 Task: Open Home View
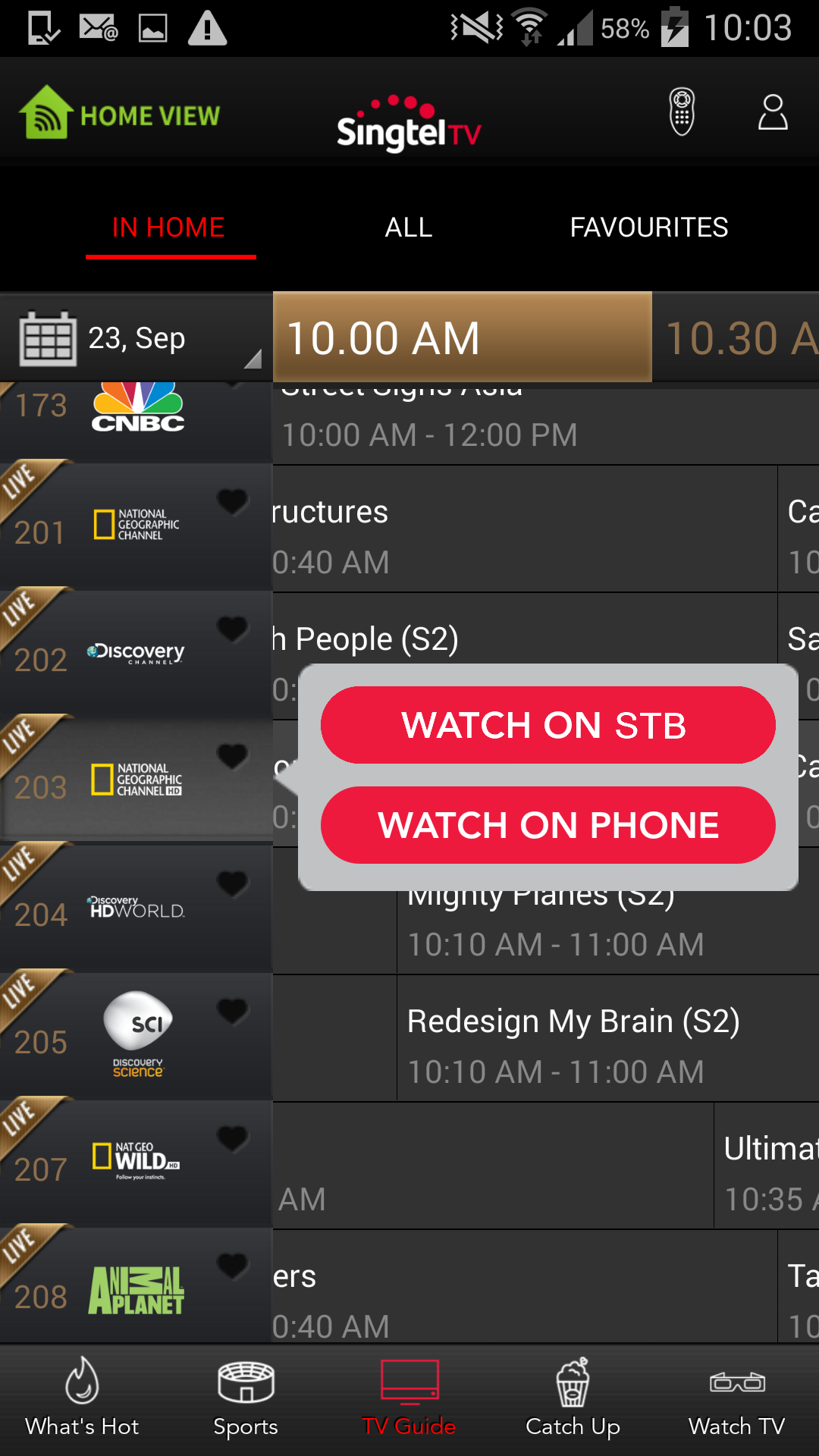[119, 114]
